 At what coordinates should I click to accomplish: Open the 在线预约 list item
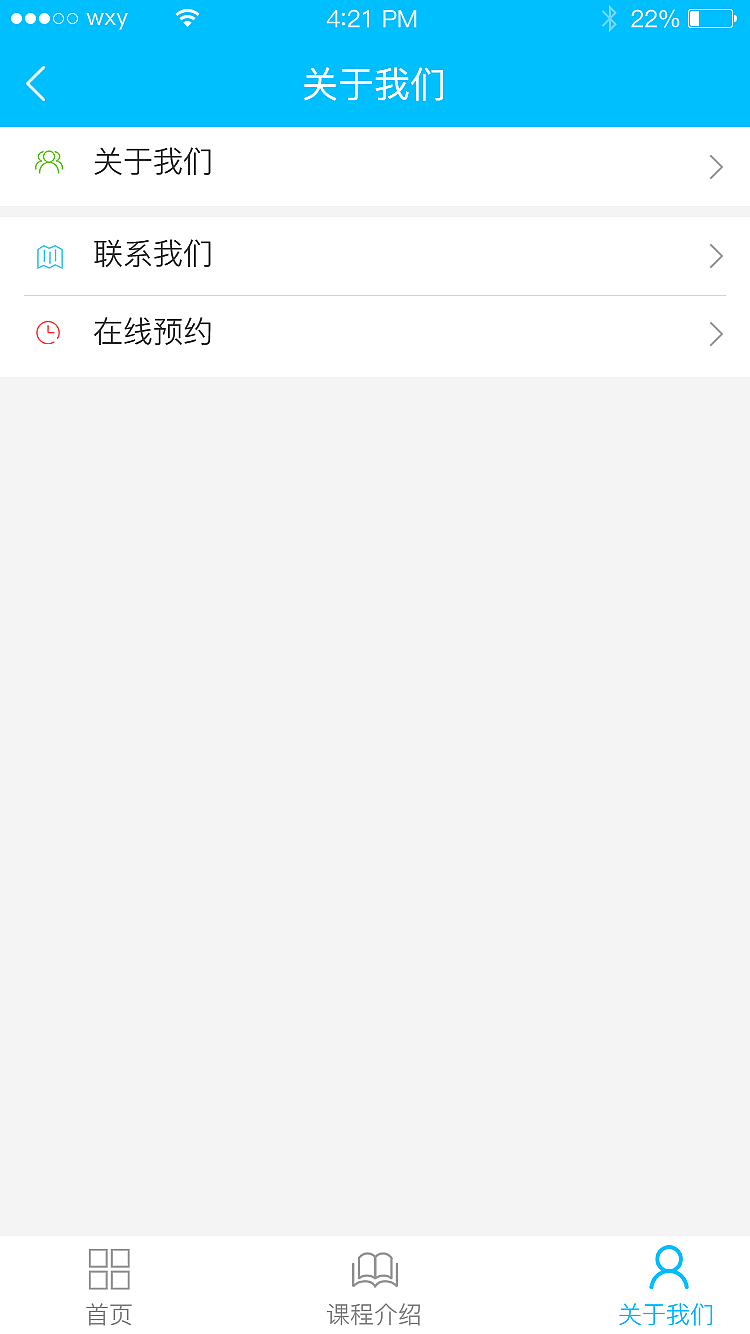pyautogui.click(x=375, y=333)
